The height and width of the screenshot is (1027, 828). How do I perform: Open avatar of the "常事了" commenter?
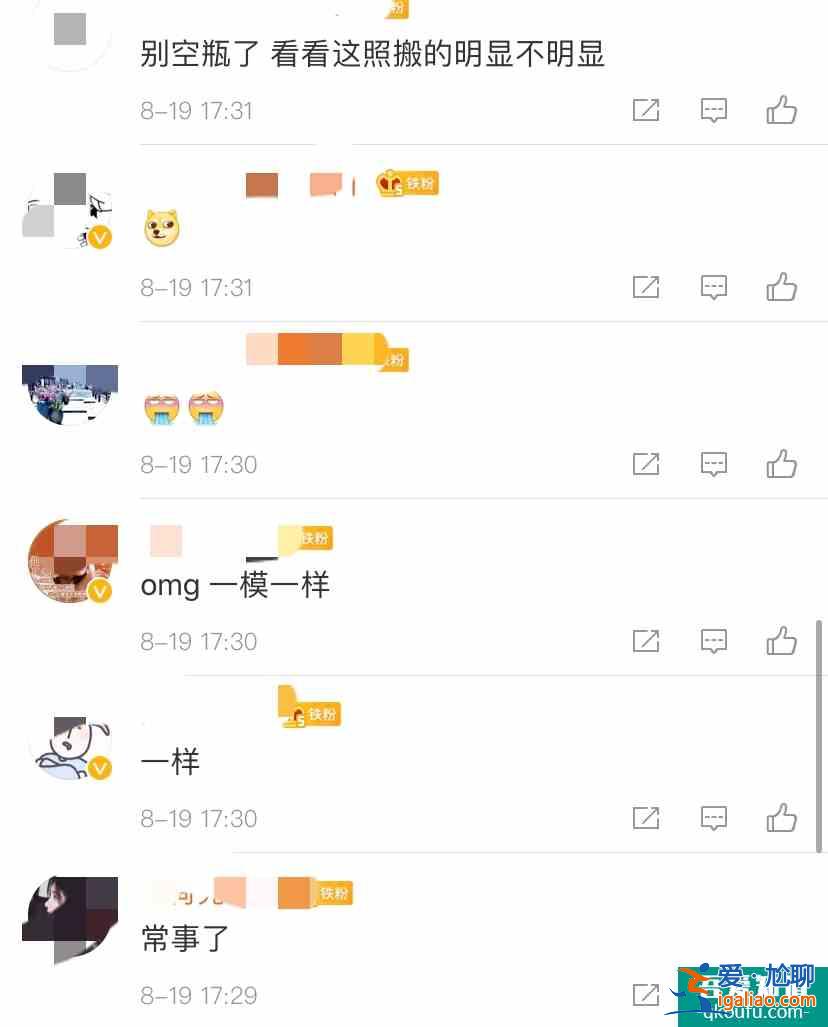coord(70,917)
